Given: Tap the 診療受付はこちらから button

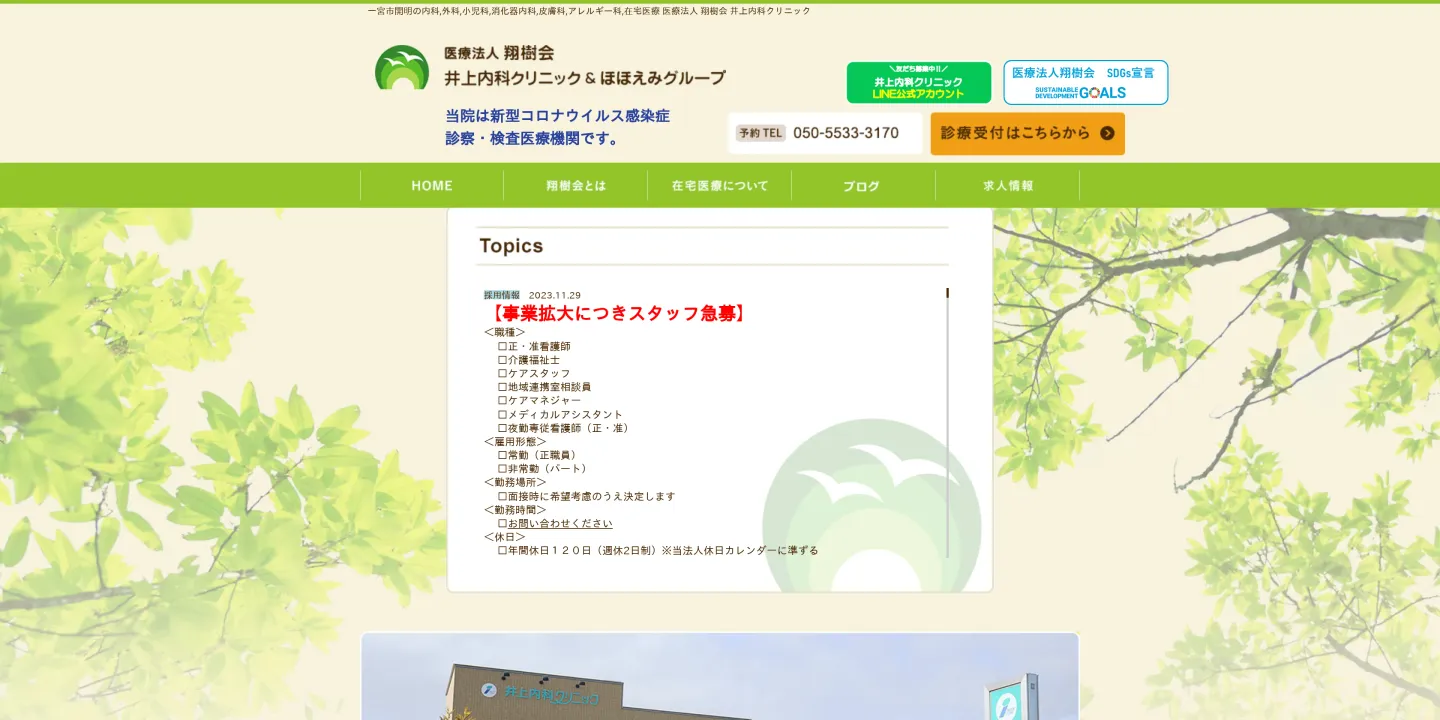Looking at the screenshot, I should pos(1027,133).
